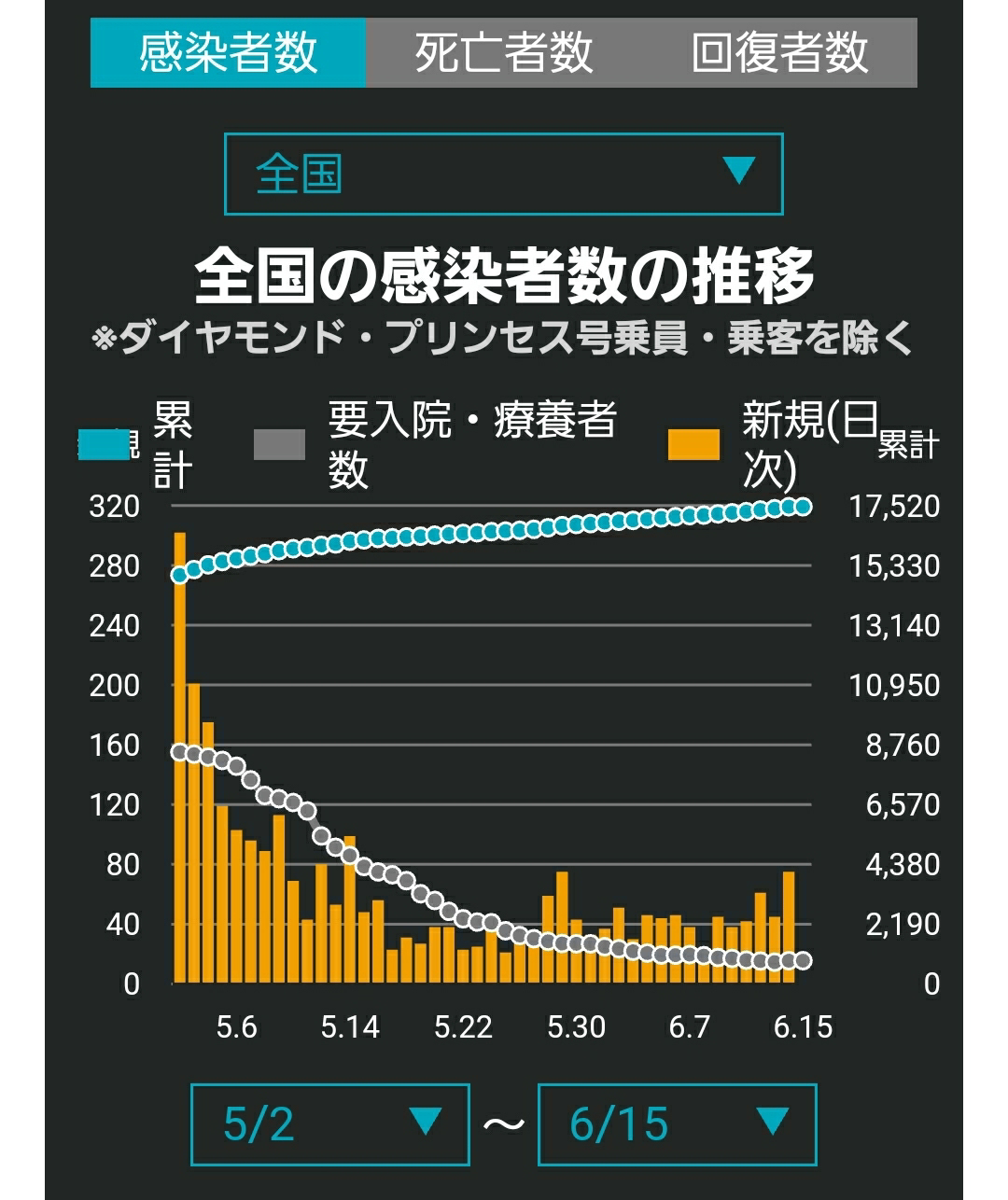Open the 5/2 start date dropdown
Screen dimensions: 1008x1200
coord(329,1124)
